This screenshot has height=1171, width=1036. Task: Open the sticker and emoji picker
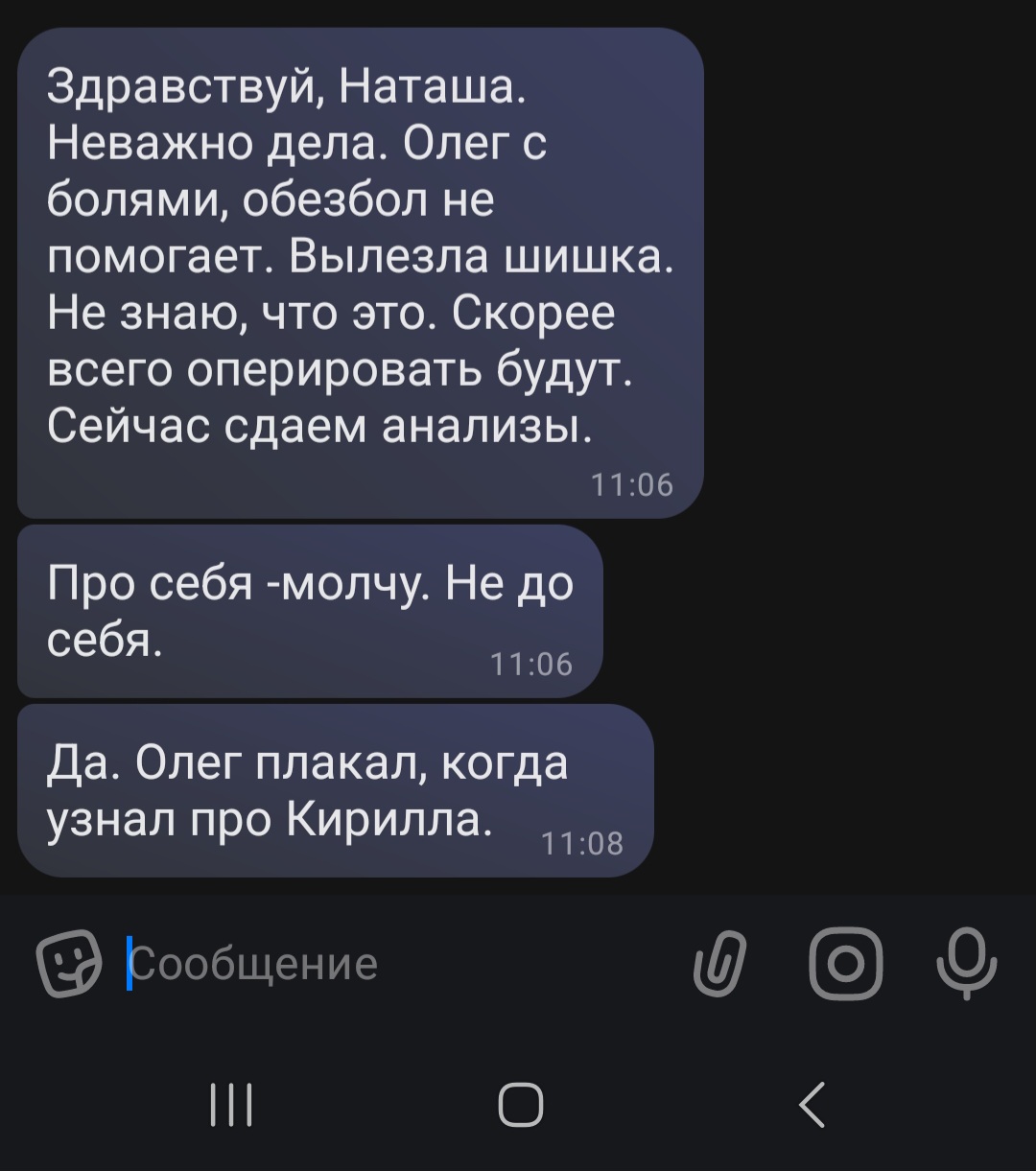point(68,964)
